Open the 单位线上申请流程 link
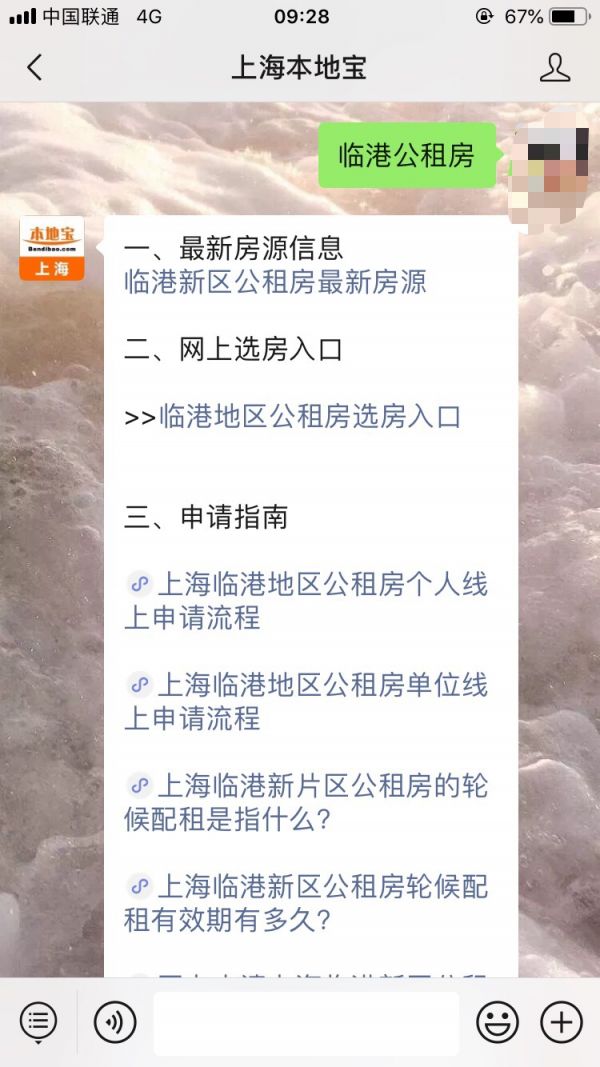Viewport: 600px width, 1067px height. [305, 701]
